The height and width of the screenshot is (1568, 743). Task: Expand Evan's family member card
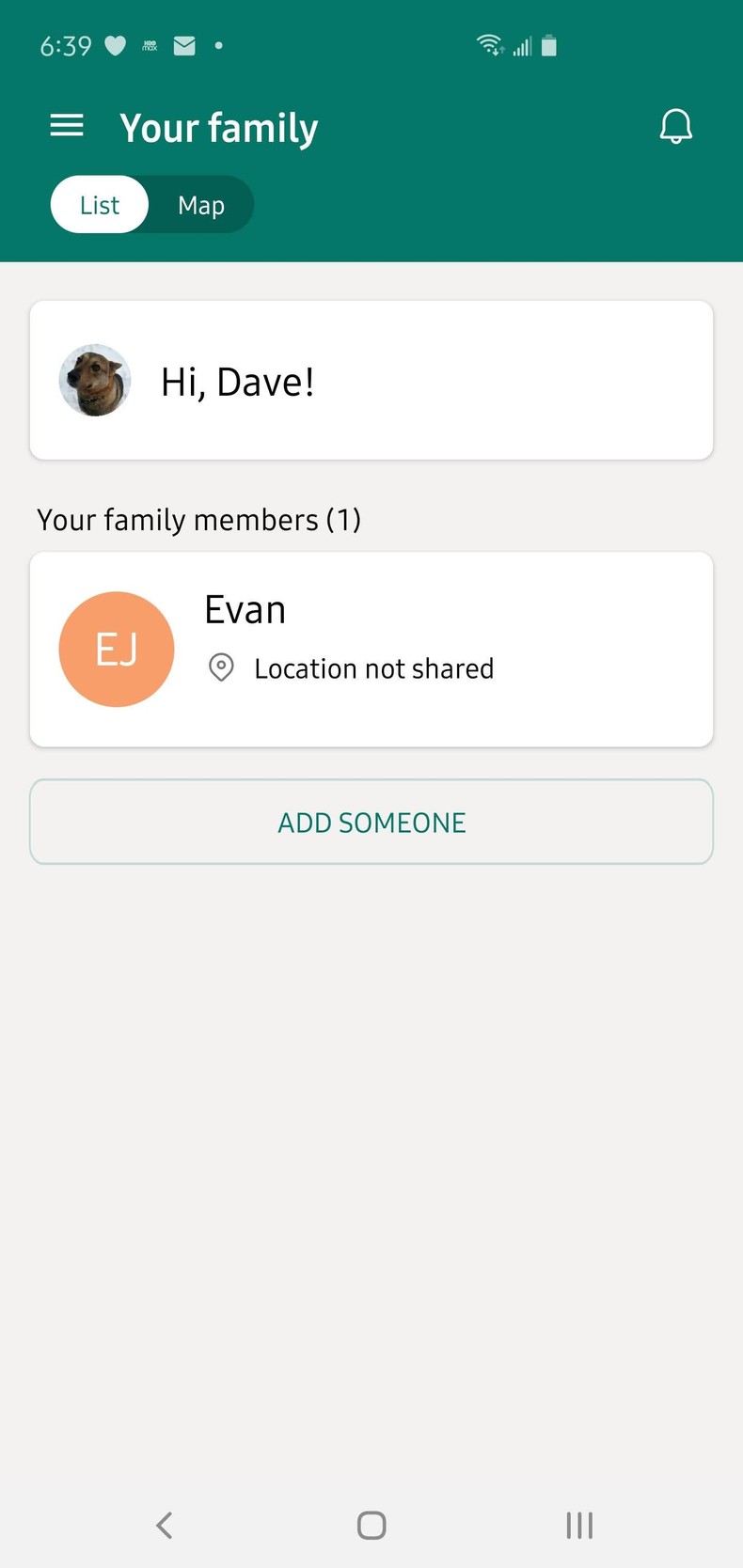point(371,649)
